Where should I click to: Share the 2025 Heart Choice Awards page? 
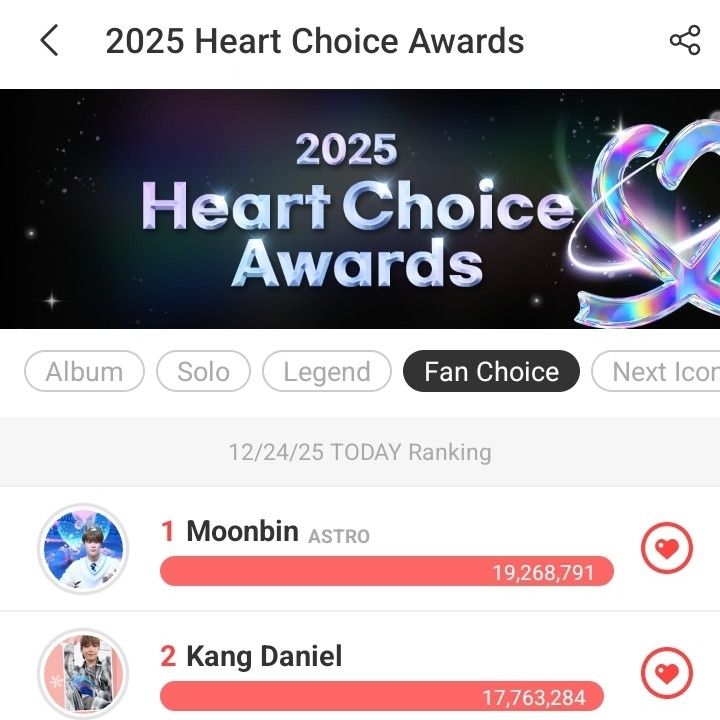685,41
